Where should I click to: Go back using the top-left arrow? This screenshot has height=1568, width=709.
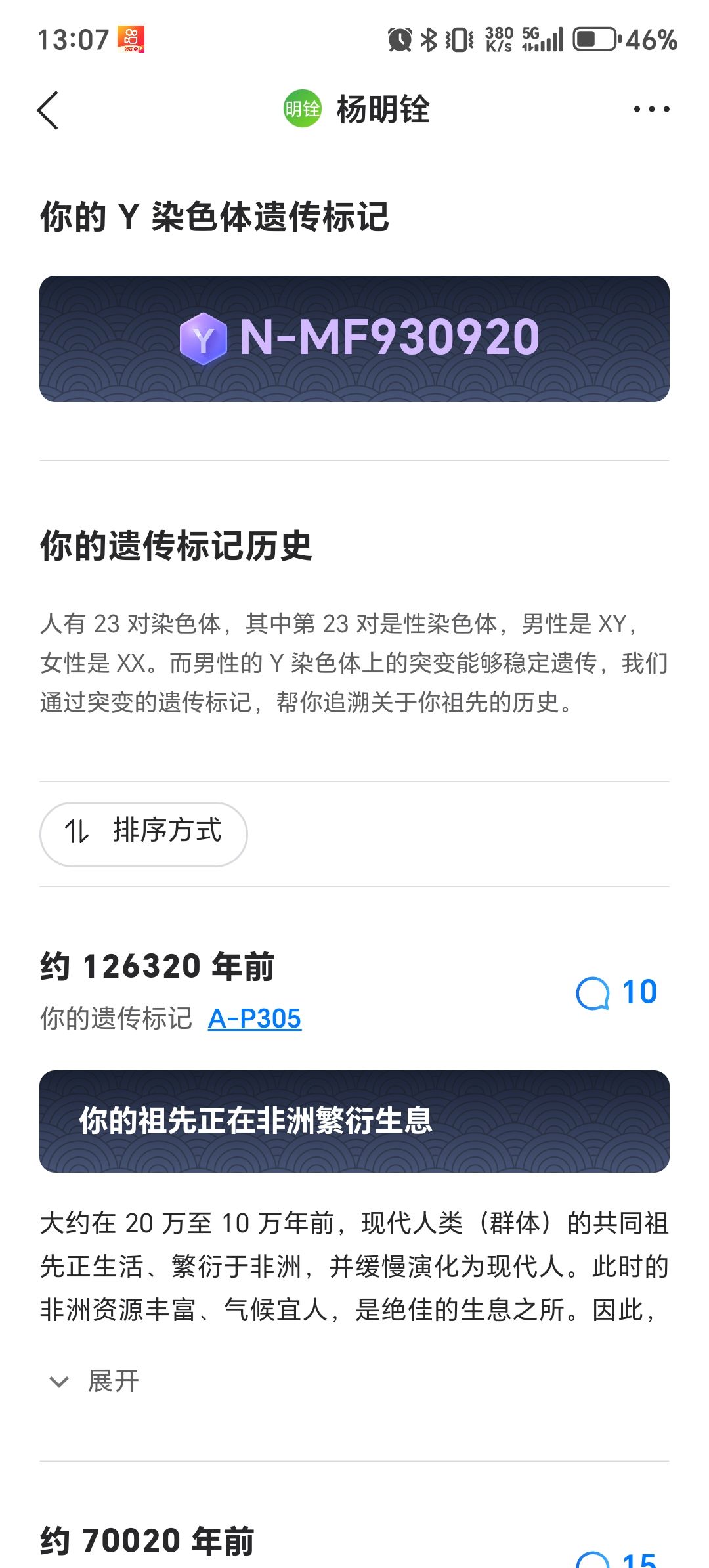pos(48,110)
